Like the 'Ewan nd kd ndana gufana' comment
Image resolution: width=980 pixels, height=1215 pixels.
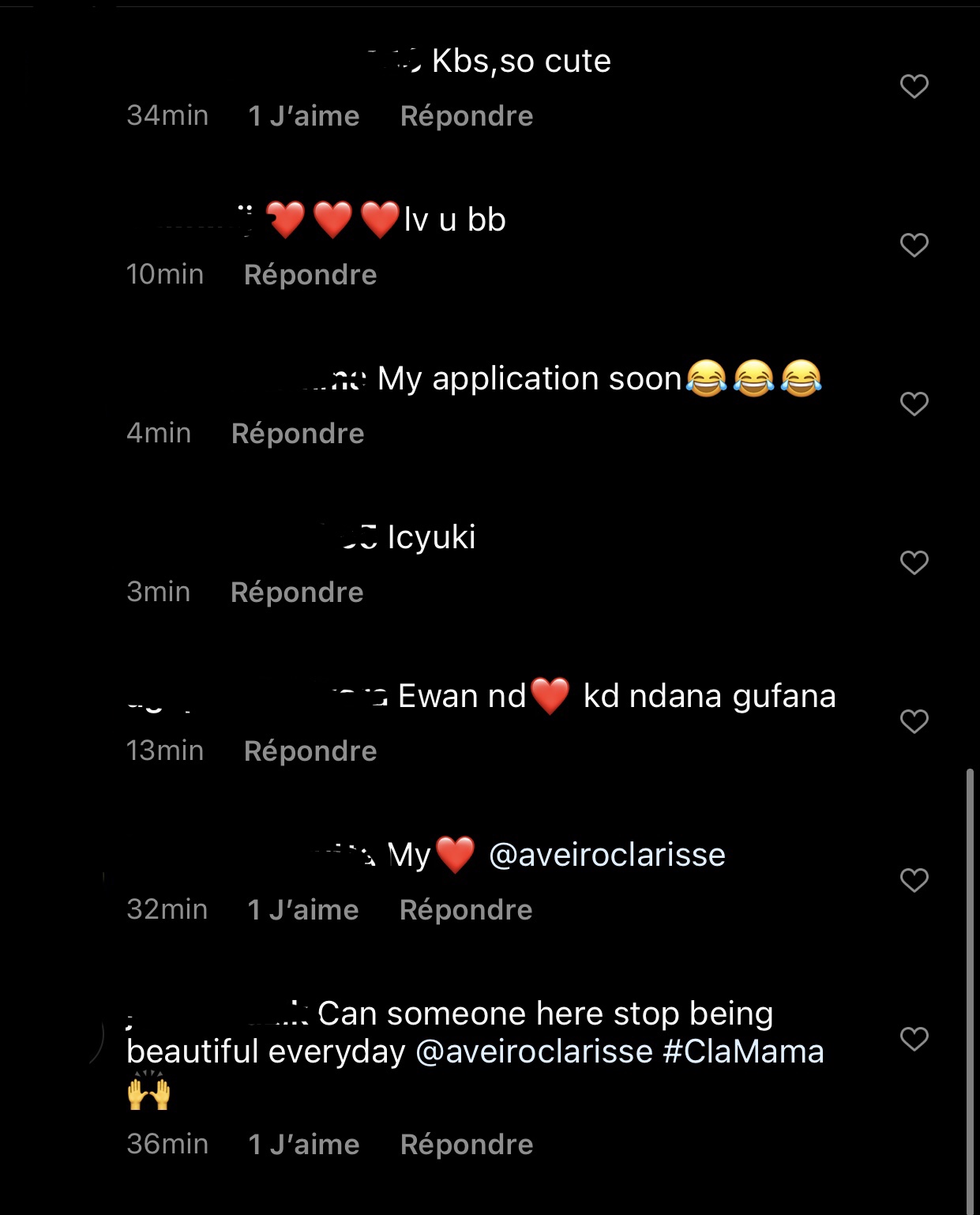pyautogui.click(x=914, y=721)
